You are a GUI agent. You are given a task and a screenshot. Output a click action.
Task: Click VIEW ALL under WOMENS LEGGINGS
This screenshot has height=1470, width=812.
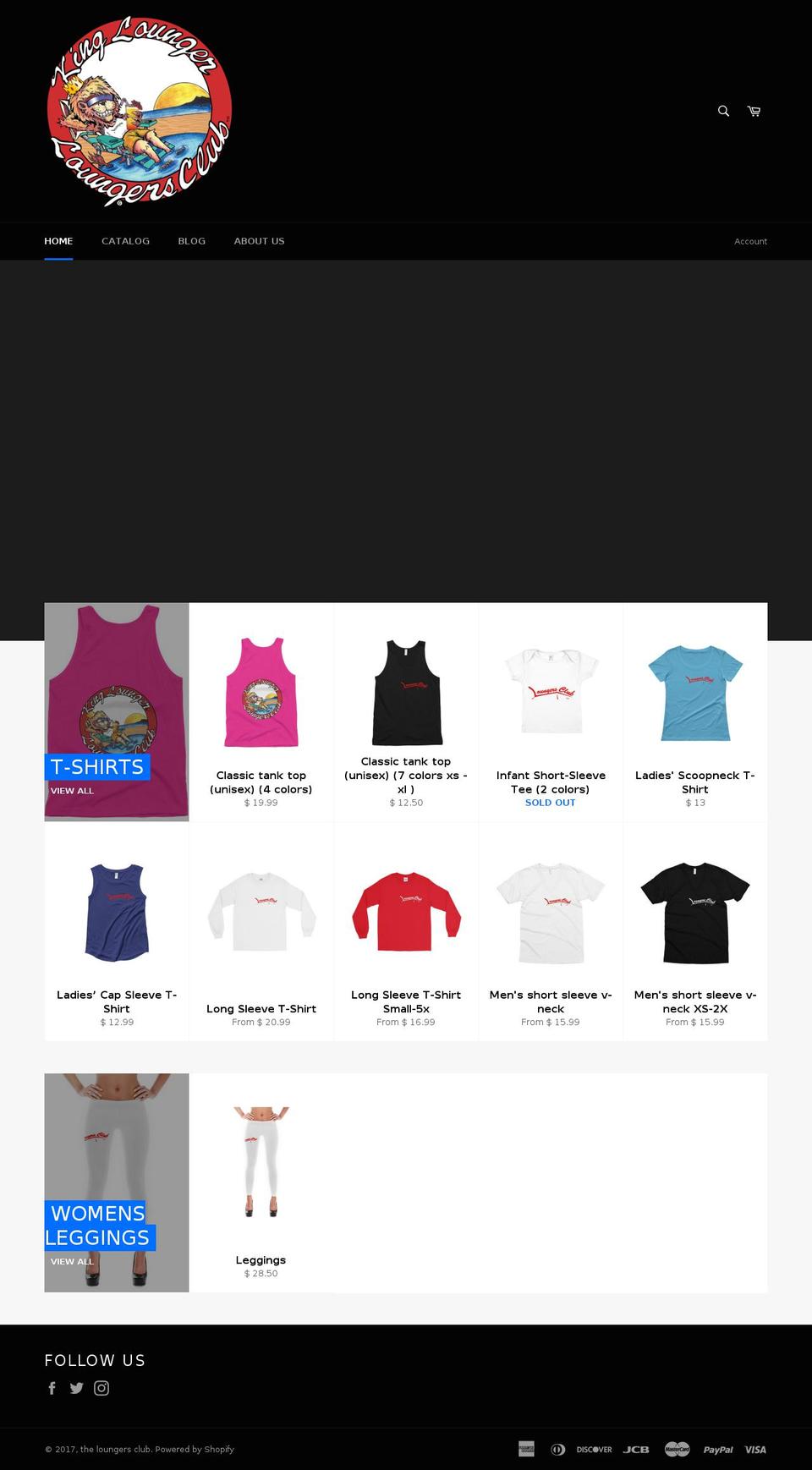pyautogui.click(x=71, y=1261)
